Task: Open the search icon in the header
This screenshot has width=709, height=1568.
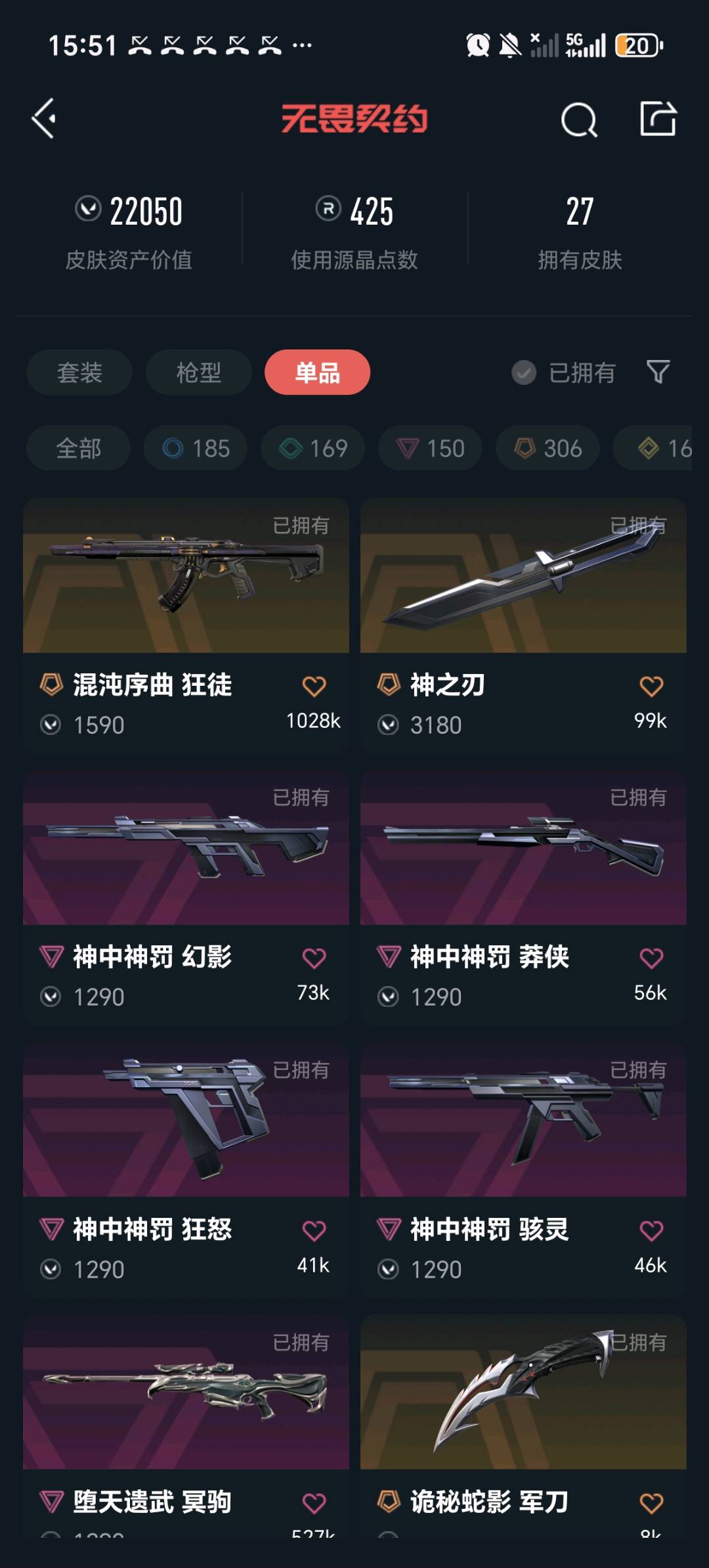Action: point(578,120)
